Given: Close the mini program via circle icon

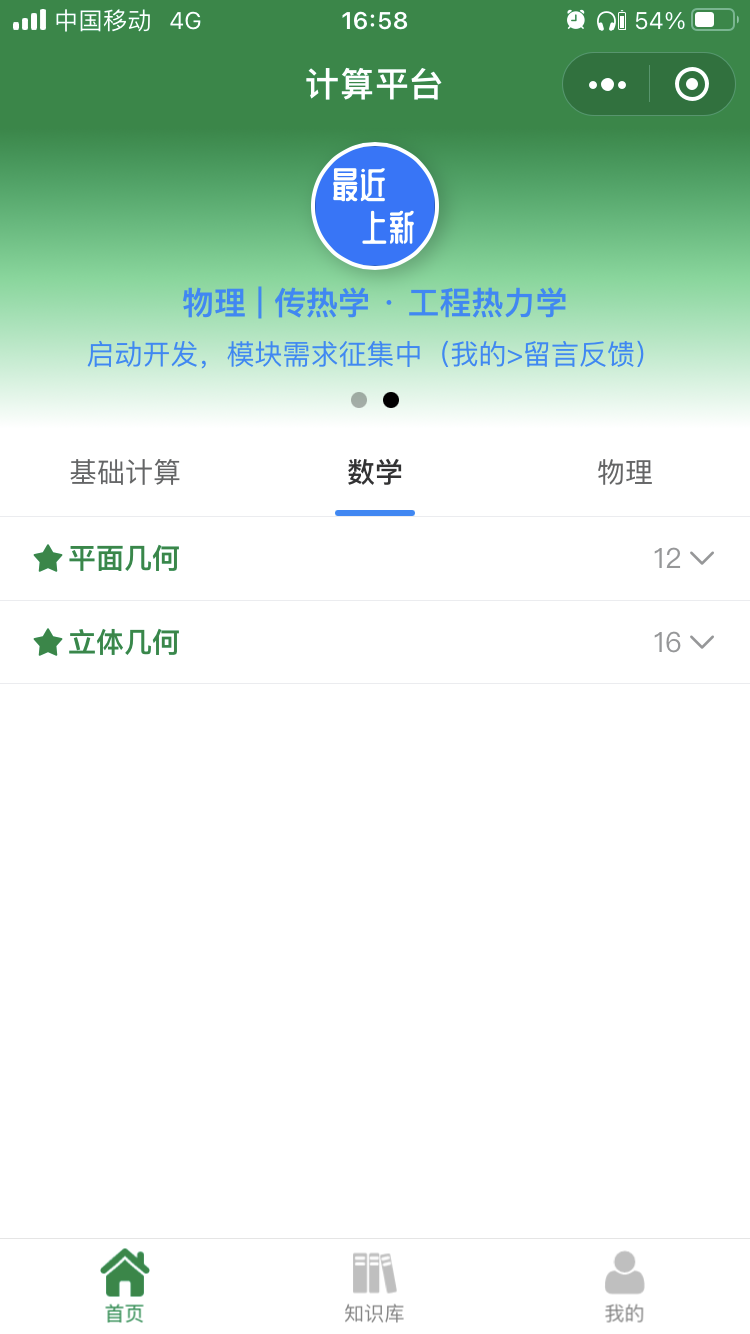Looking at the screenshot, I should (x=692, y=84).
